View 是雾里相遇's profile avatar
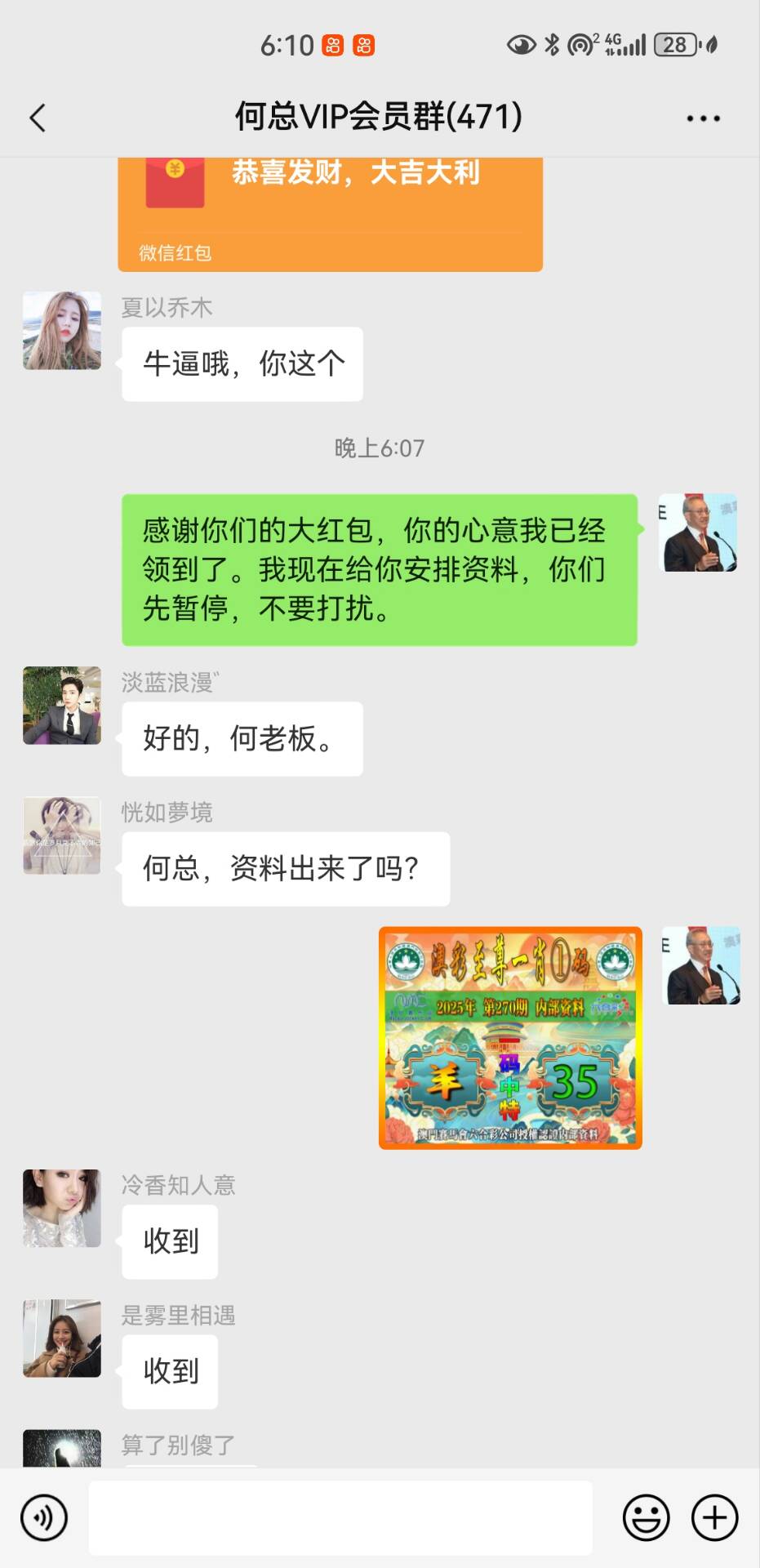The height and width of the screenshot is (1568, 760). (x=62, y=1339)
